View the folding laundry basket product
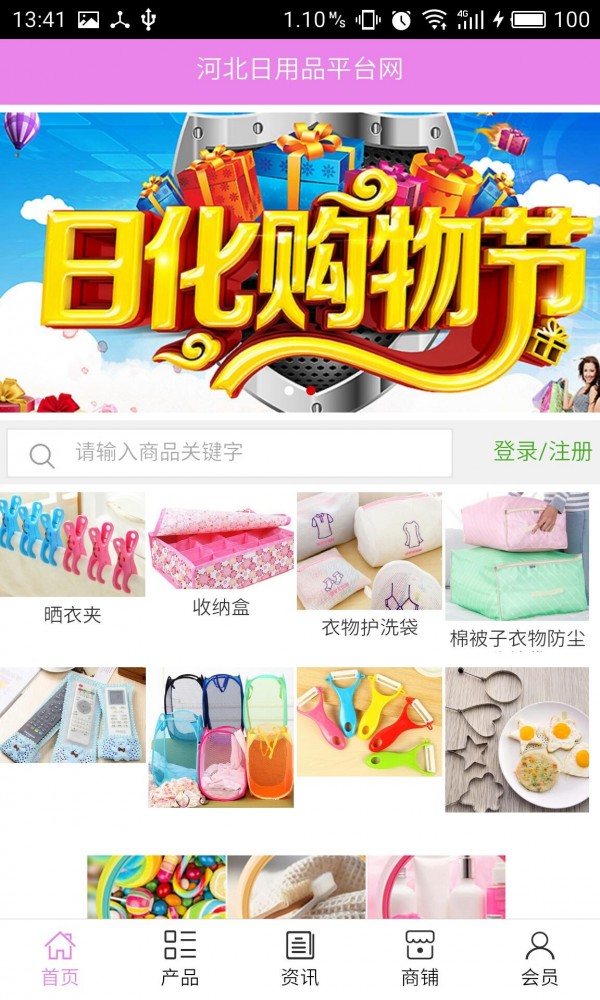 coord(221,737)
